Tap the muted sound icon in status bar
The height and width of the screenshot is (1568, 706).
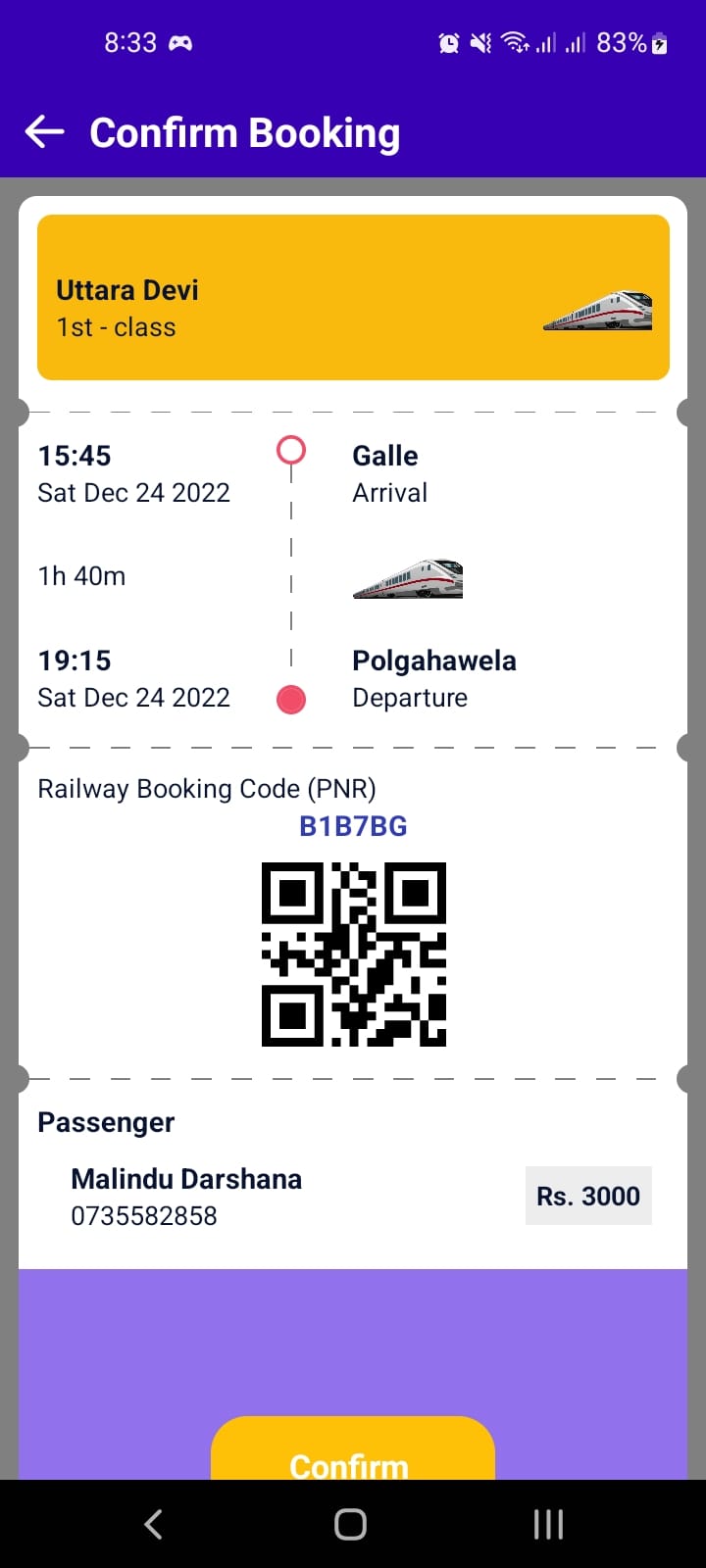tap(481, 42)
